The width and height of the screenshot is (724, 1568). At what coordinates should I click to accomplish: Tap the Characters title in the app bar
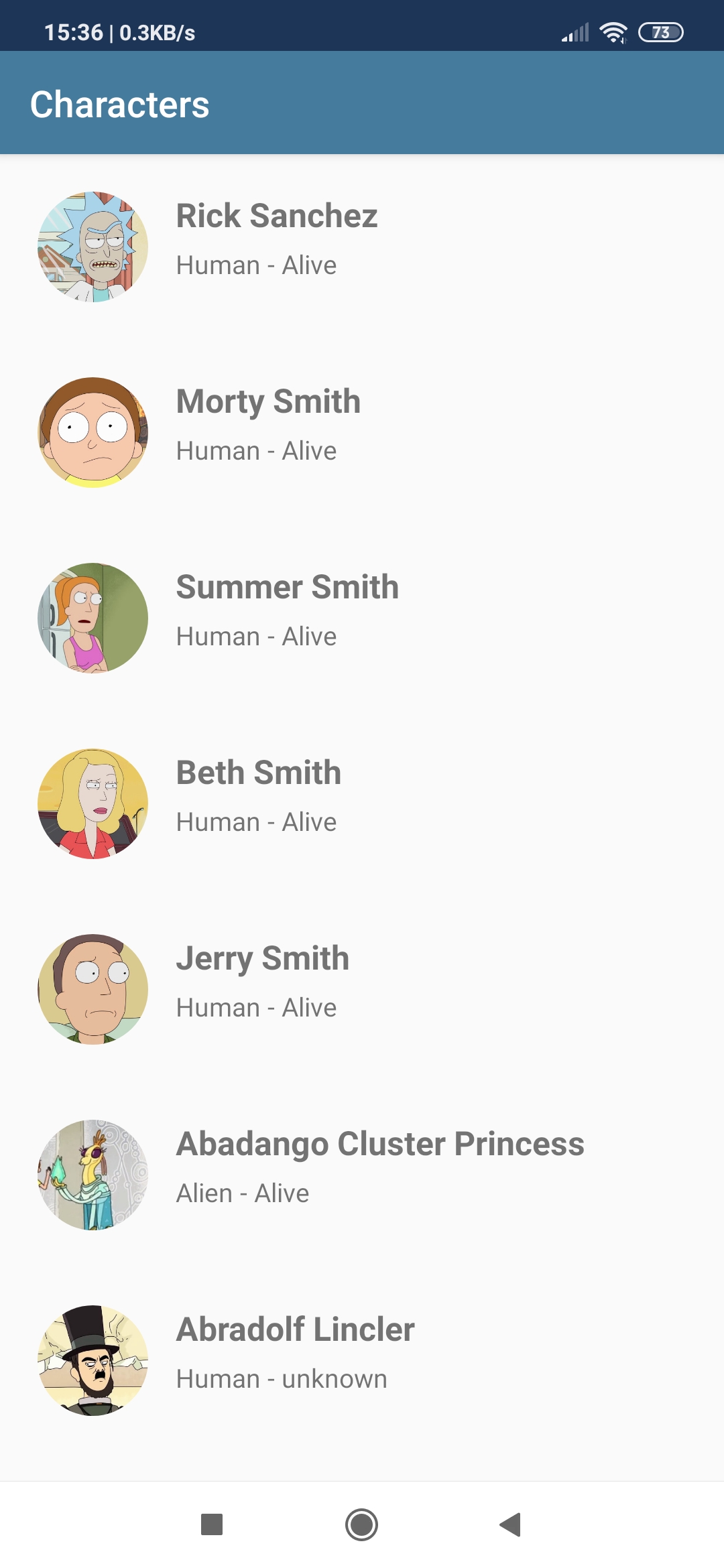click(120, 104)
